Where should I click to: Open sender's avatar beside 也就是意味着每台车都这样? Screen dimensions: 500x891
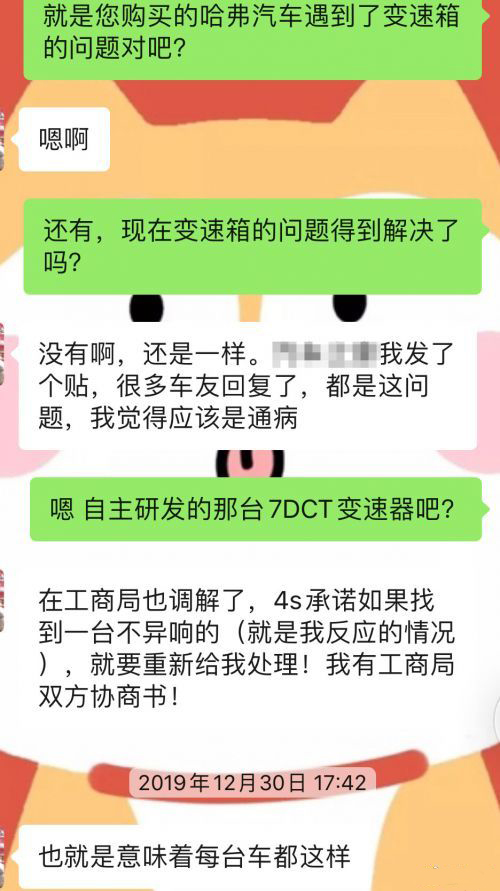pos(2,856)
